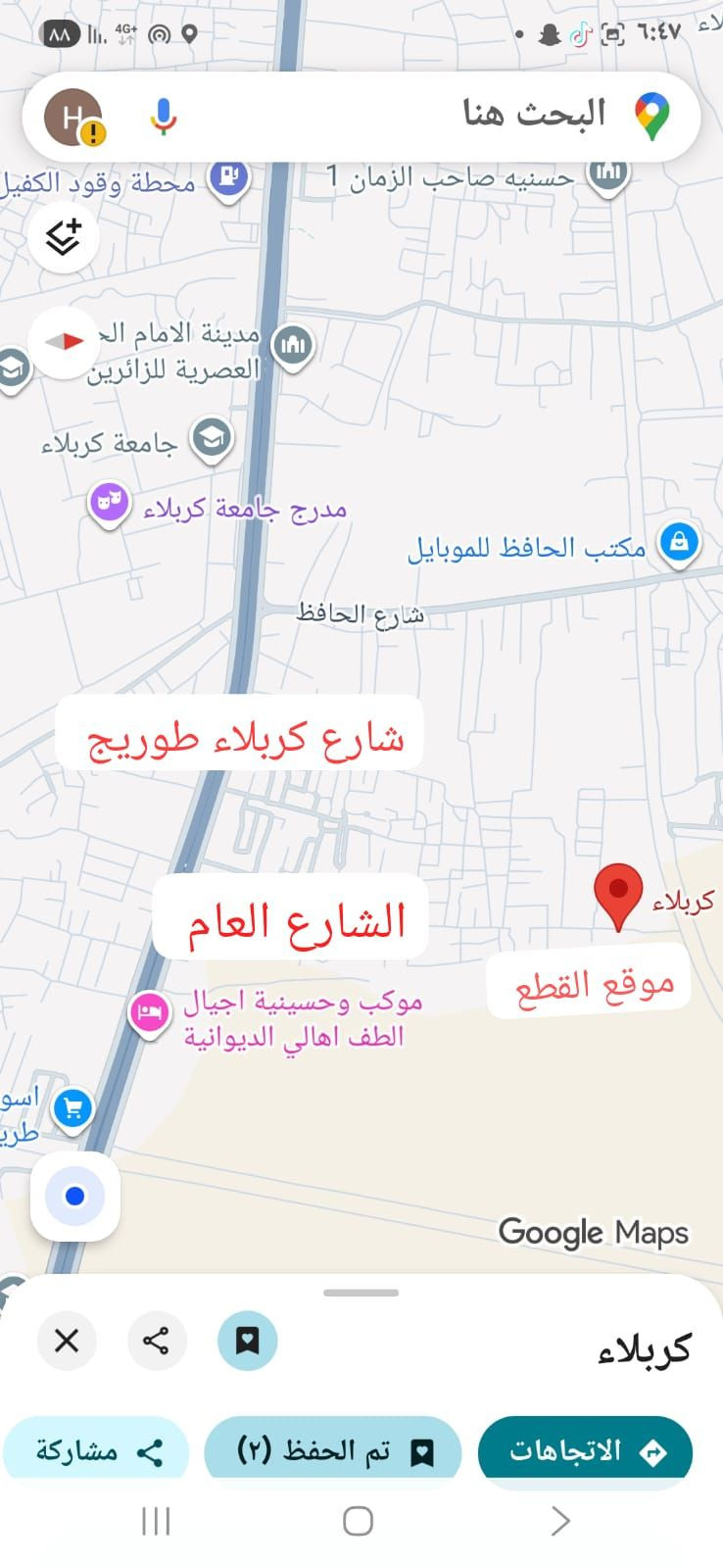
Task: Reset map orientation with the compass
Action: pyautogui.click(x=64, y=342)
